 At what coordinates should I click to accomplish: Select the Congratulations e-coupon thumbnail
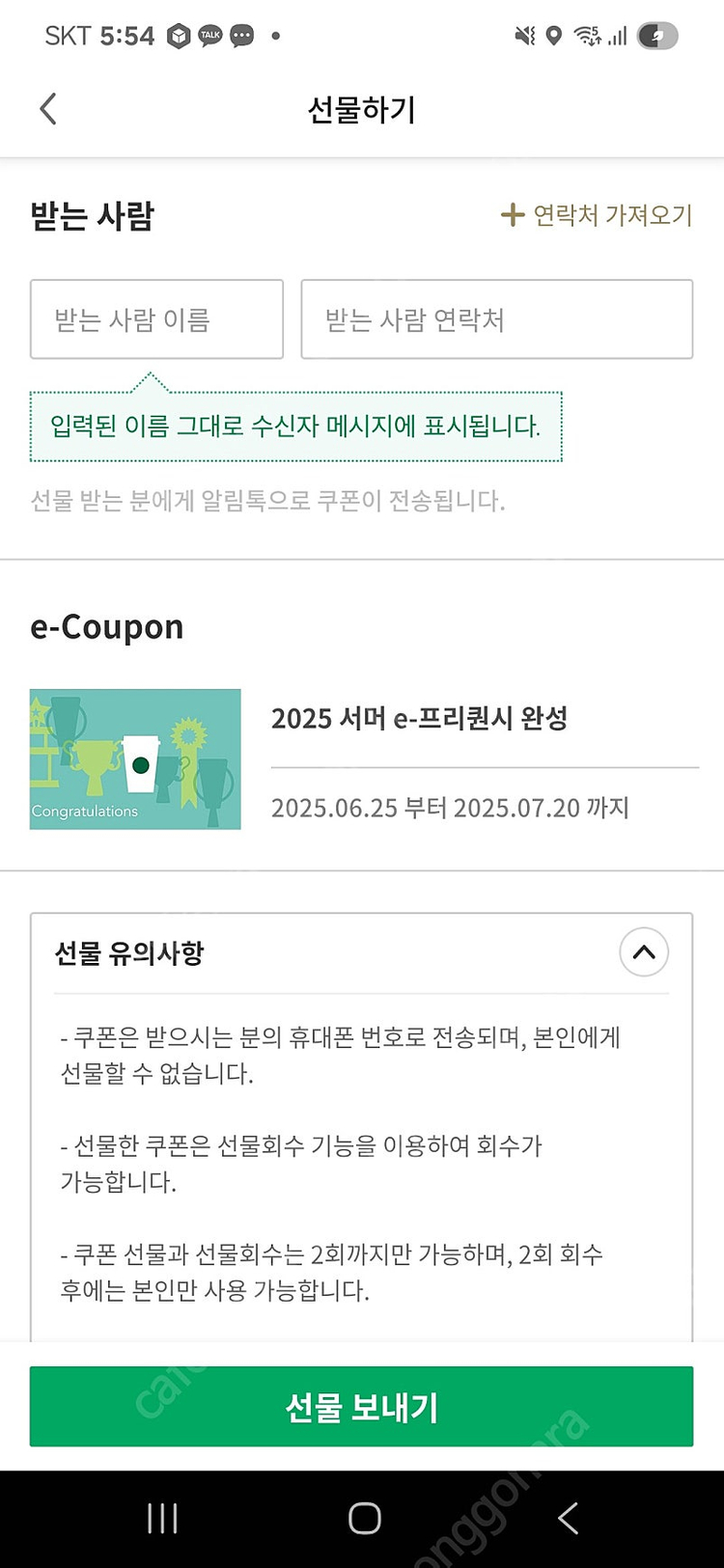tap(135, 758)
